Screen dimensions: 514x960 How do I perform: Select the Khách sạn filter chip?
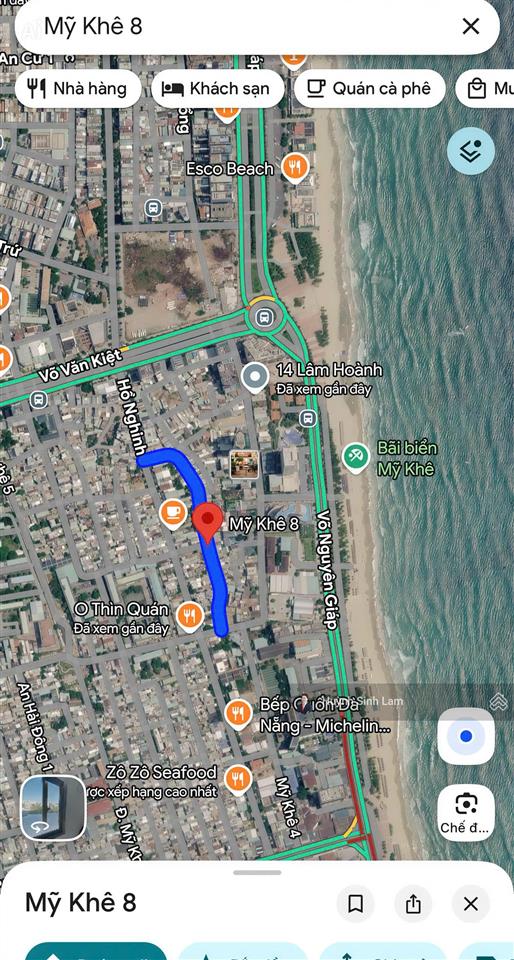[217, 89]
